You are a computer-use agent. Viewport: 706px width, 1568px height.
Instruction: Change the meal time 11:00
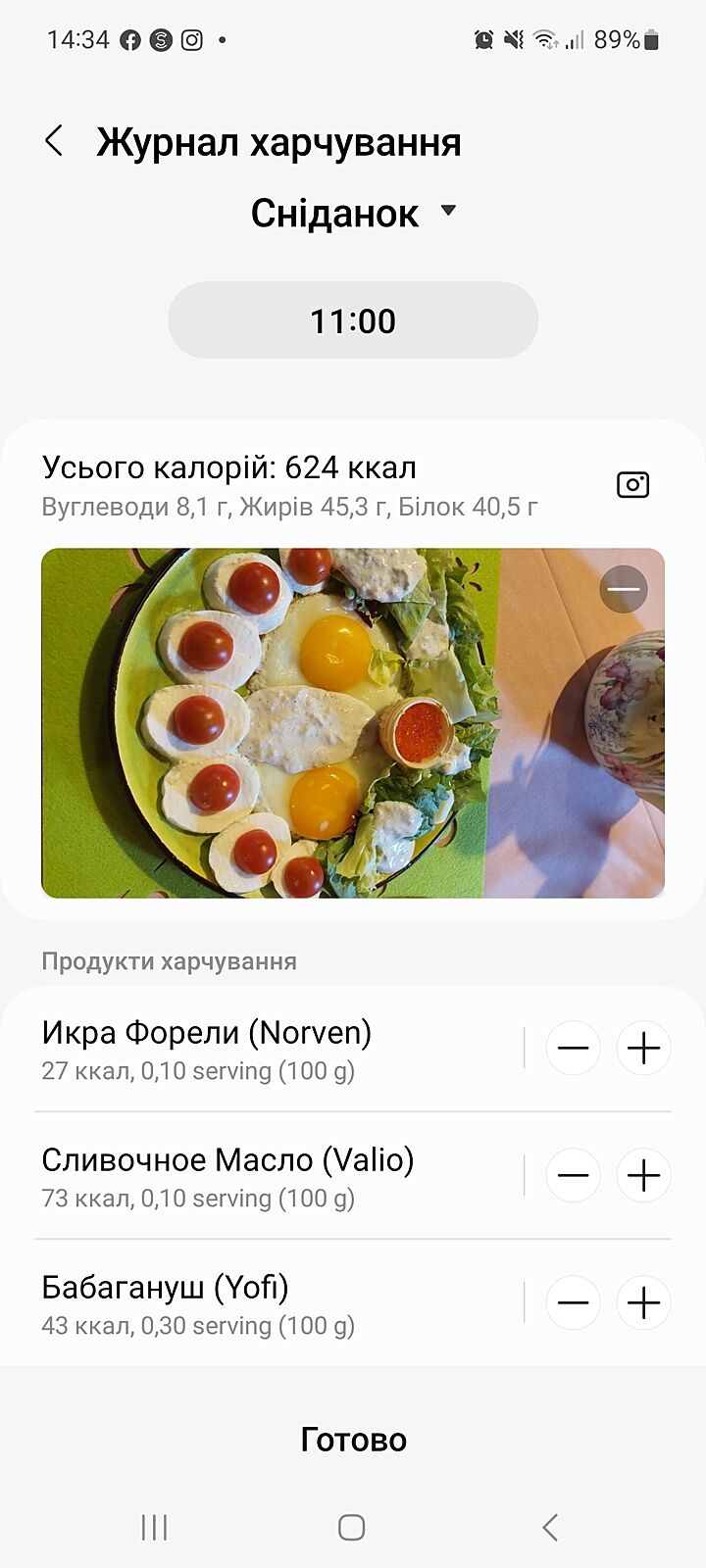coord(353,320)
